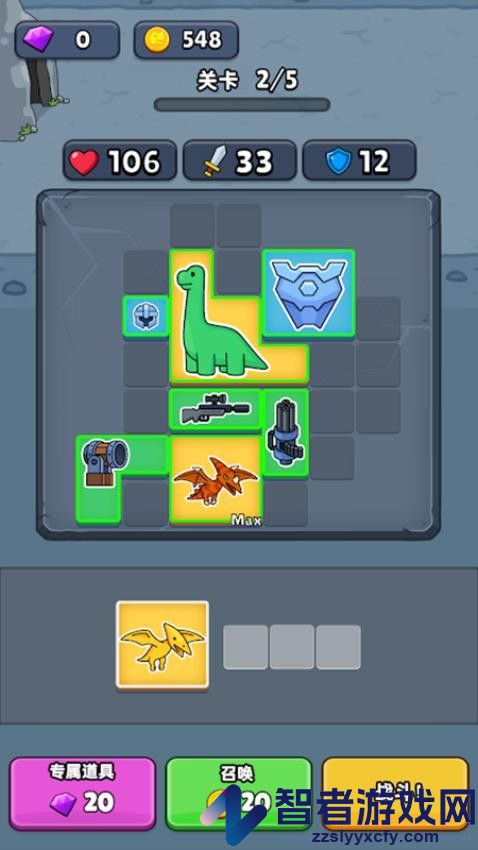Tap the pink 专属道具 button
The image size is (478, 850).
tap(82, 793)
